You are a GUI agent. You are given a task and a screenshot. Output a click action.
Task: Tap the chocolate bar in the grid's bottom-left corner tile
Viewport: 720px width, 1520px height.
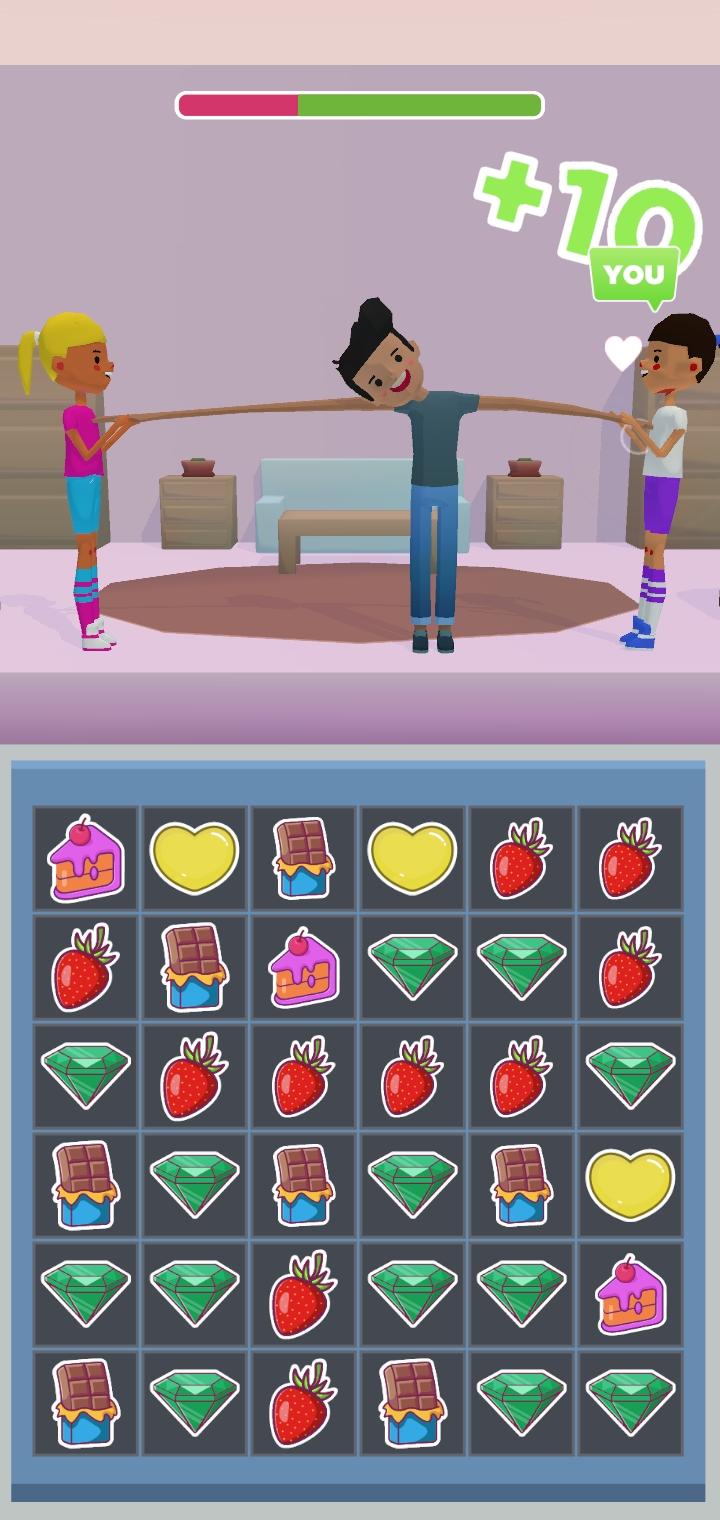tap(85, 1402)
